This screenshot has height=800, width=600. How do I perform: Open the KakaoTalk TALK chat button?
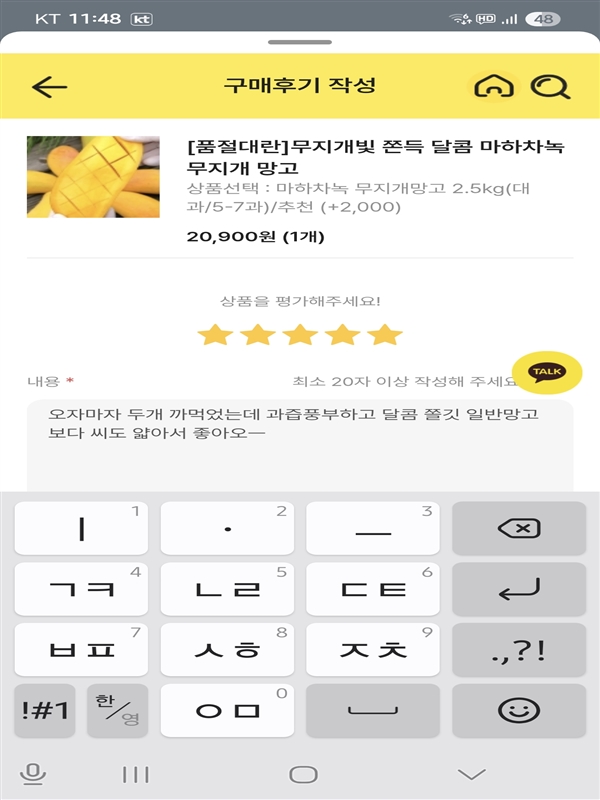click(547, 372)
